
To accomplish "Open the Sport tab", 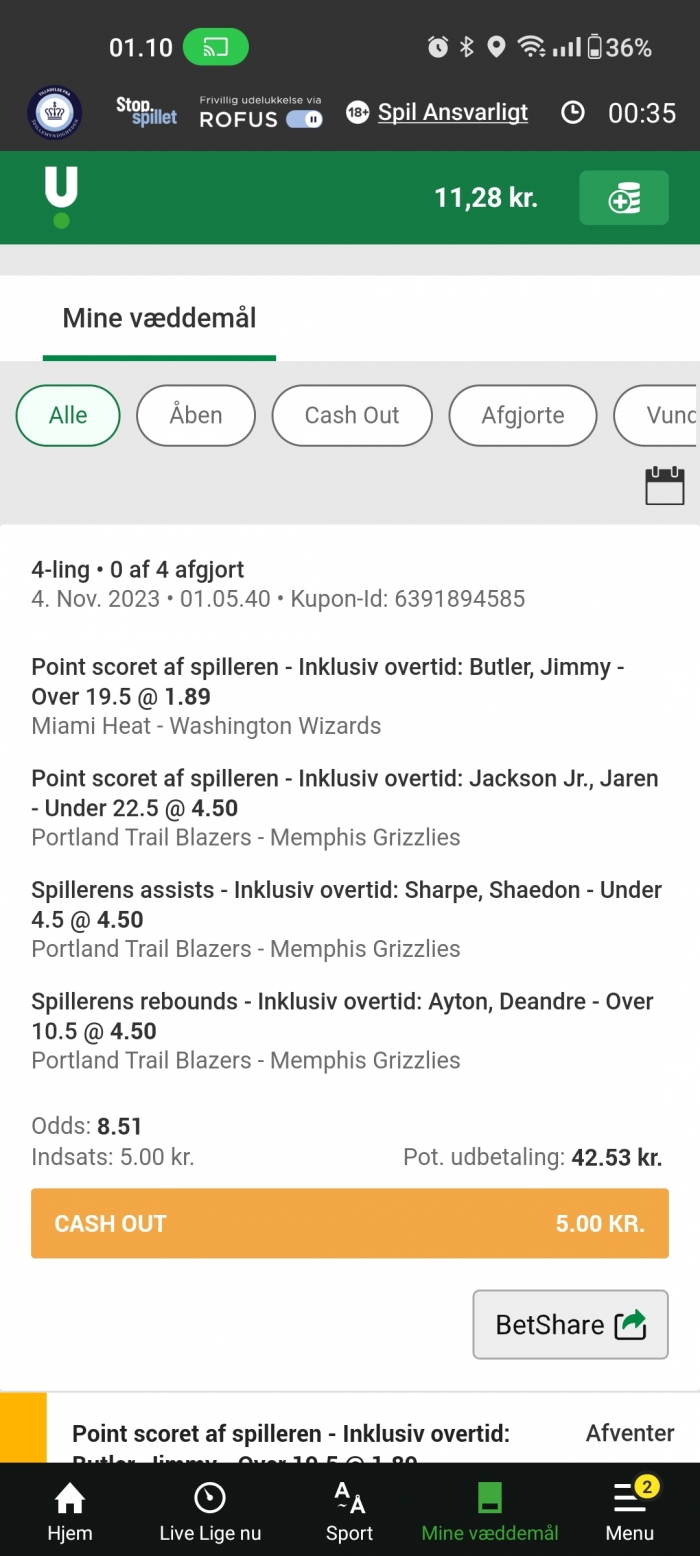I will point(349,1511).
